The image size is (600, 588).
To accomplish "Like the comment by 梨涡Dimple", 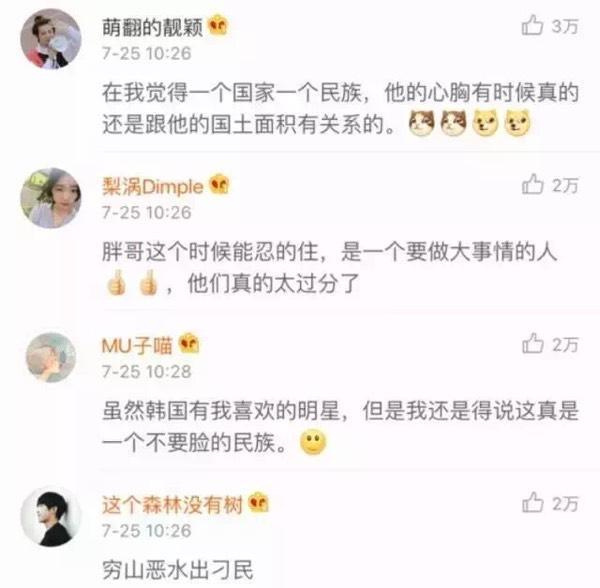I will (536, 185).
